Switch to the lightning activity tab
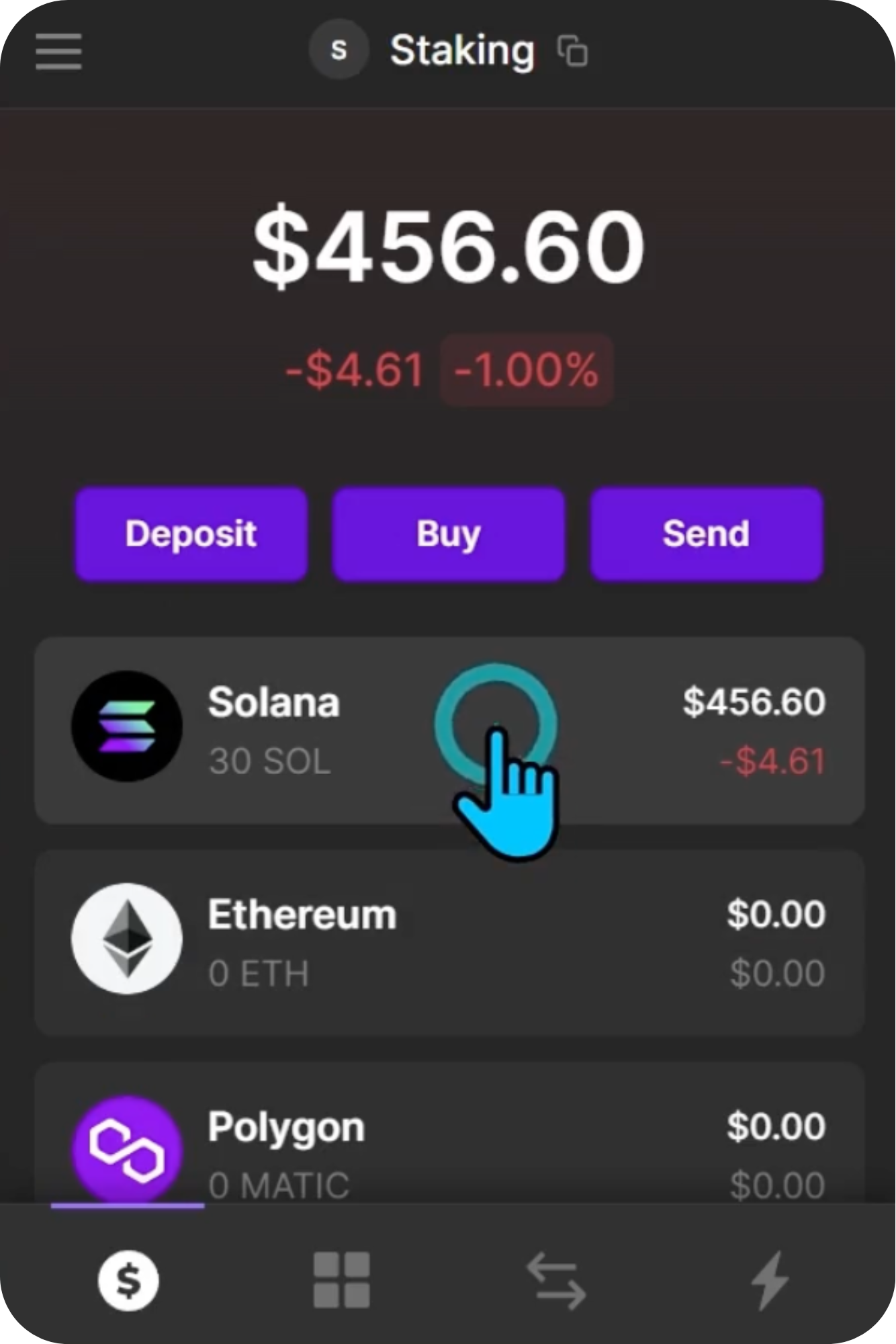Screen dimensions: 896x1344 pyautogui.click(x=769, y=1281)
